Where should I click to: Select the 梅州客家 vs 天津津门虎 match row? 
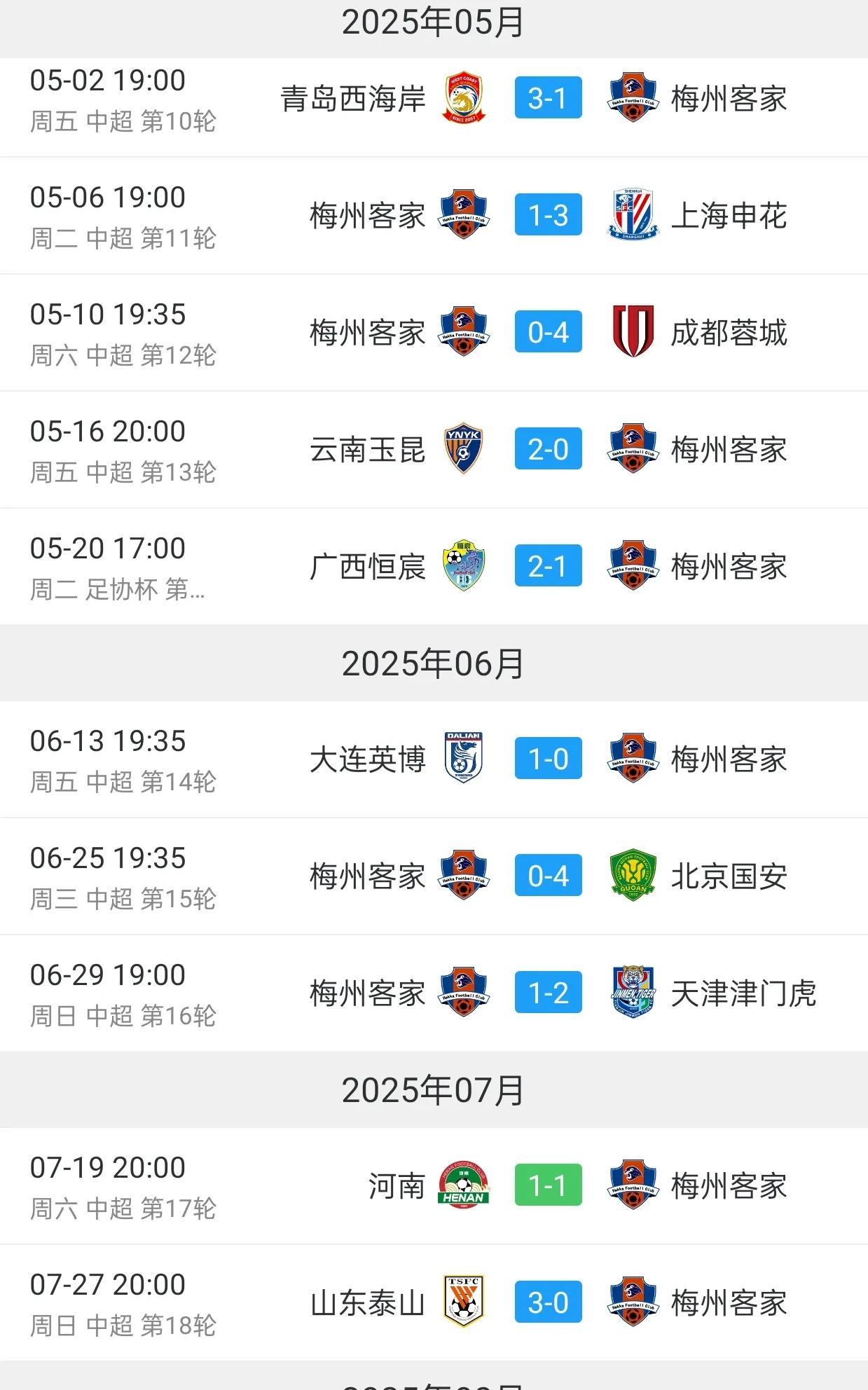tap(548, 993)
